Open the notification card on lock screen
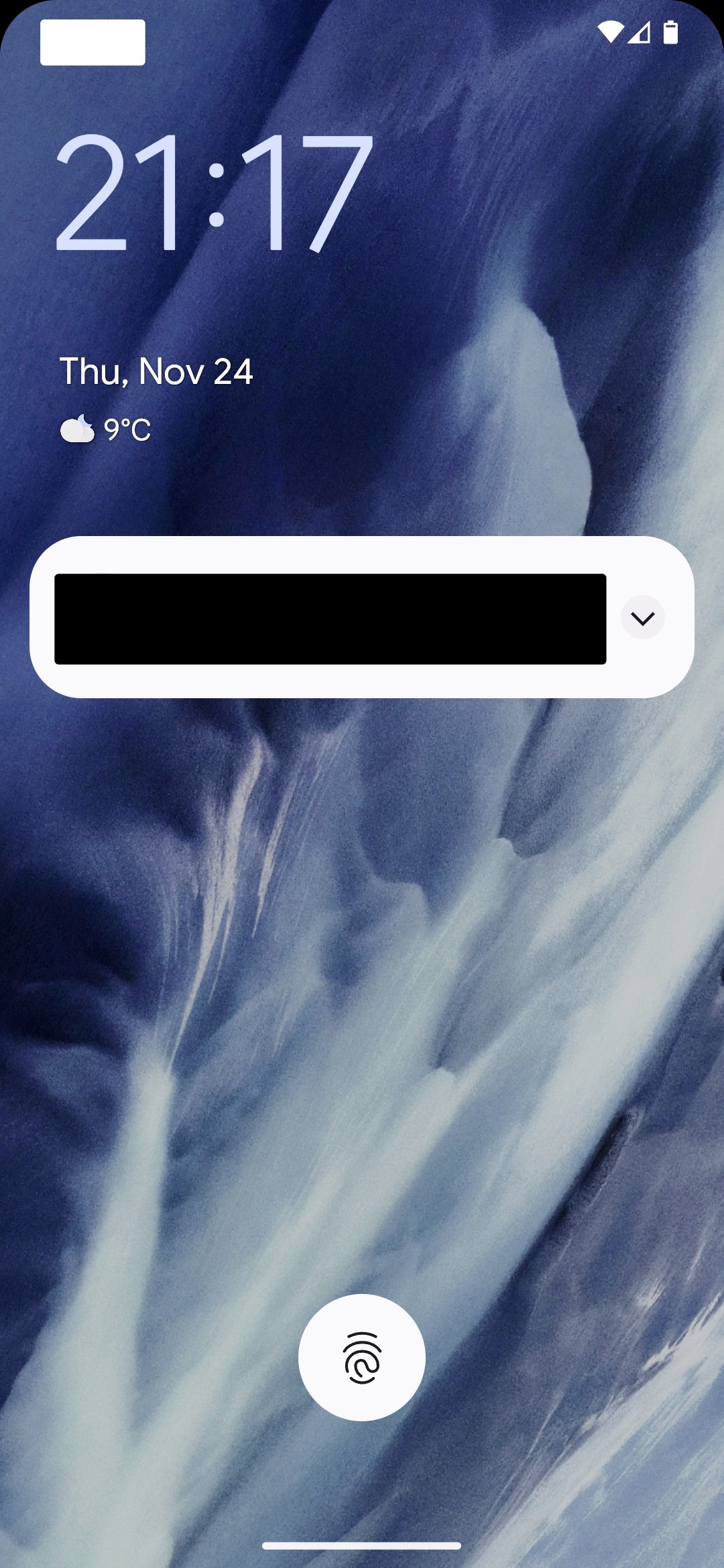This screenshot has height=1568, width=724. [330, 618]
